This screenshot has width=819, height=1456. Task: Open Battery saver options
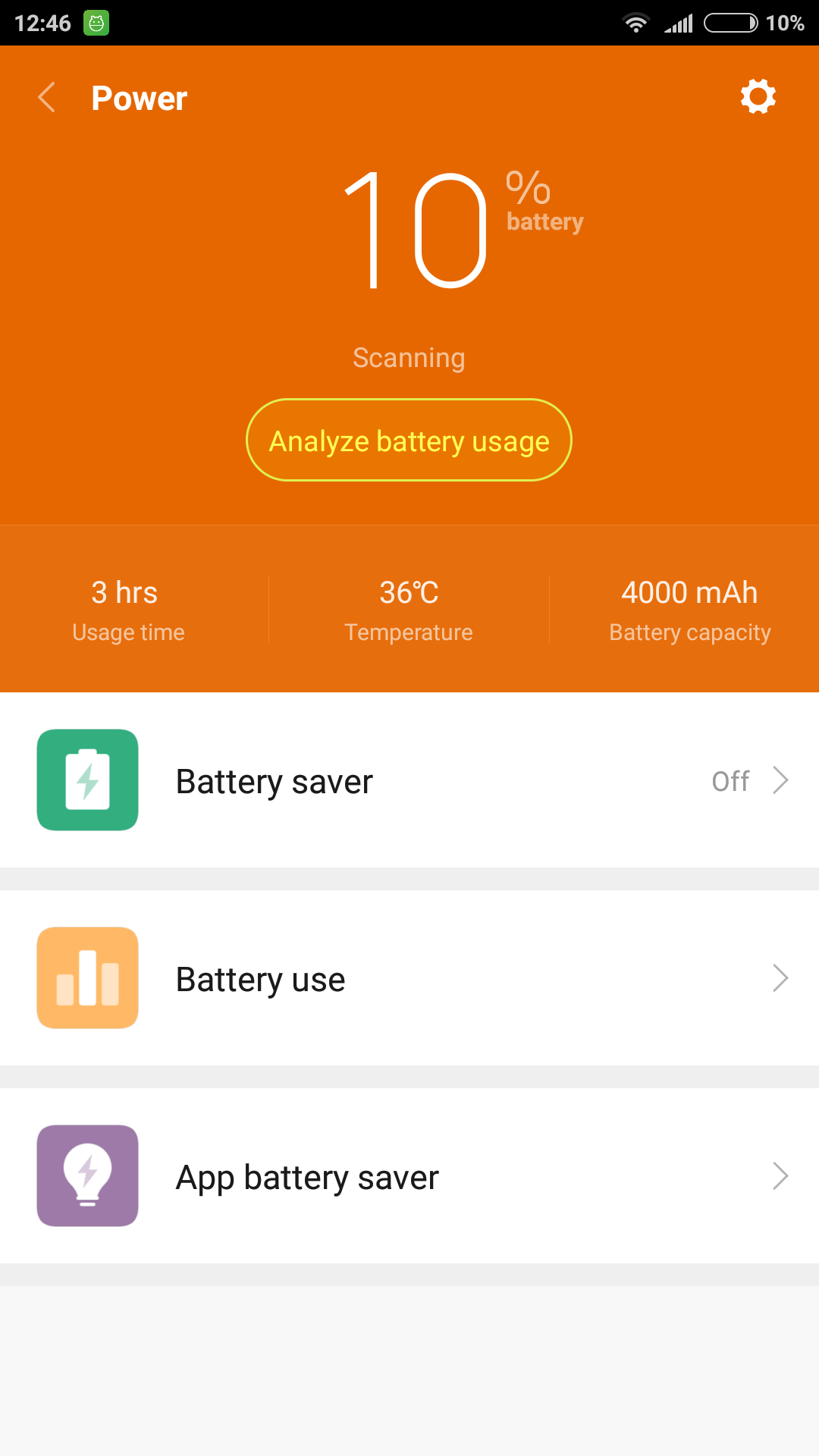pyautogui.click(x=409, y=780)
